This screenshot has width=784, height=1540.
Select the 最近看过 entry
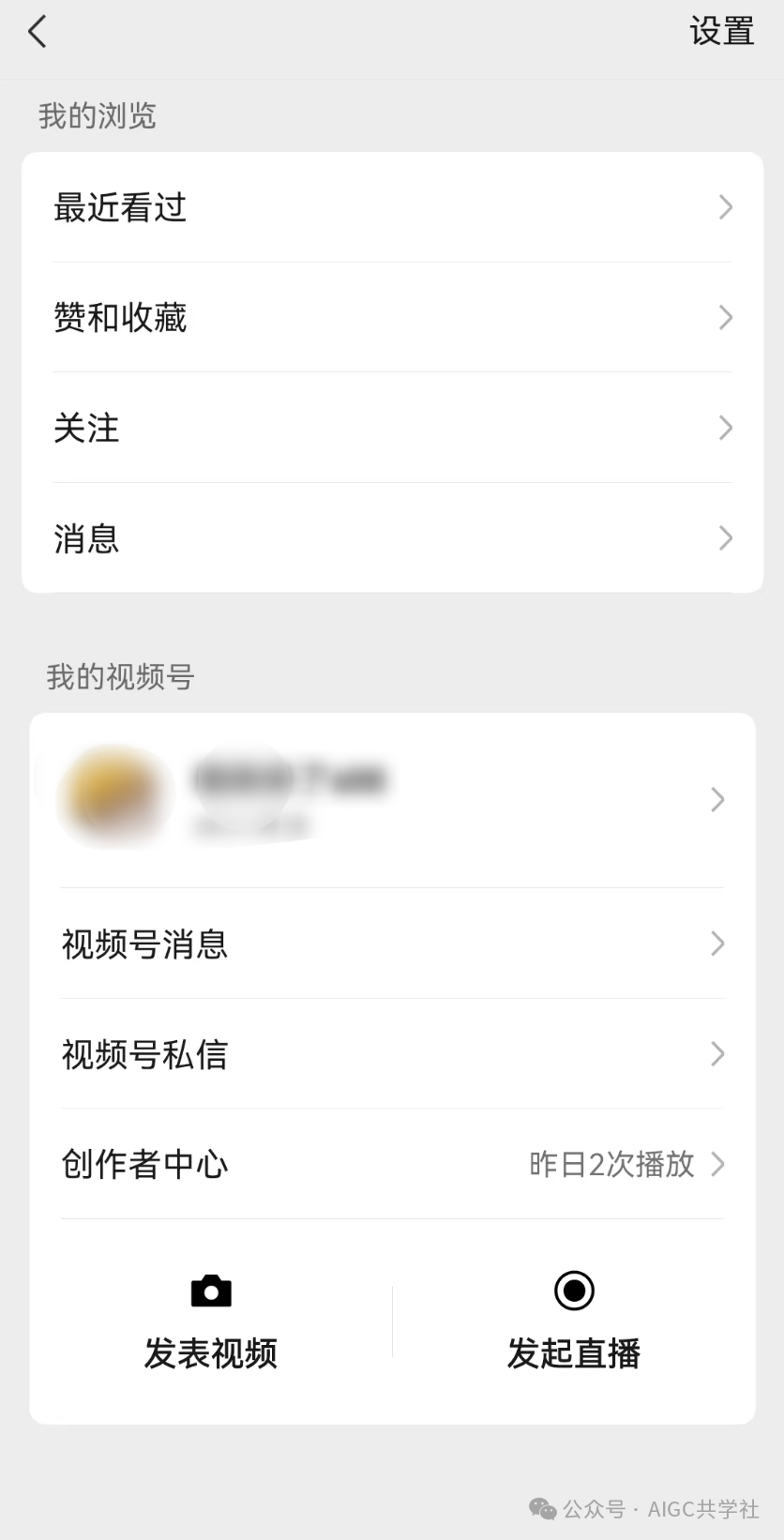(x=120, y=207)
